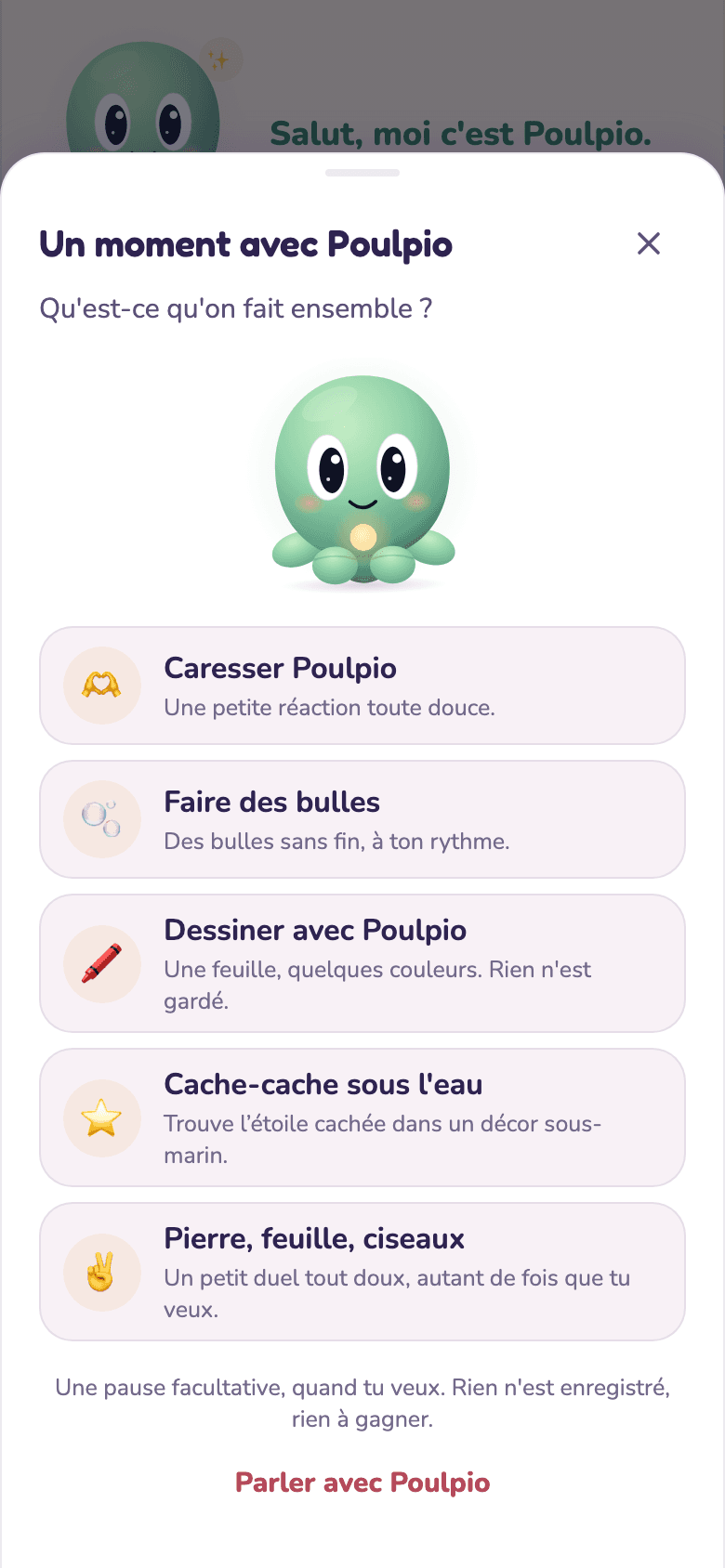Image resolution: width=725 pixels, height=1568 pixels.
Task: Open Faire des bulles activity
Action: (x=362, y=819)
